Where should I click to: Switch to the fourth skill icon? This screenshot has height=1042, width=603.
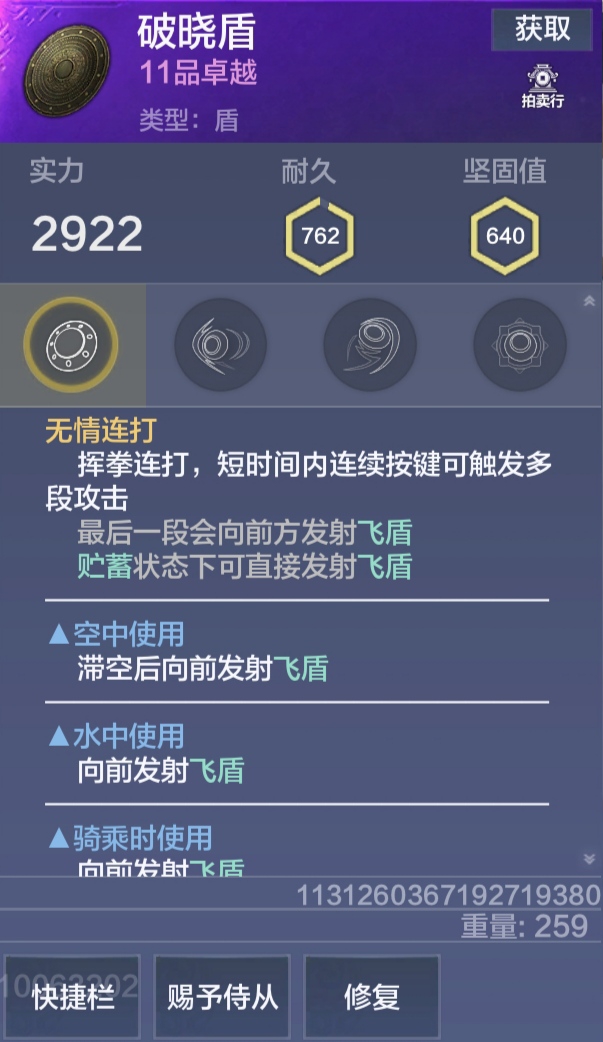coord(519,345)
